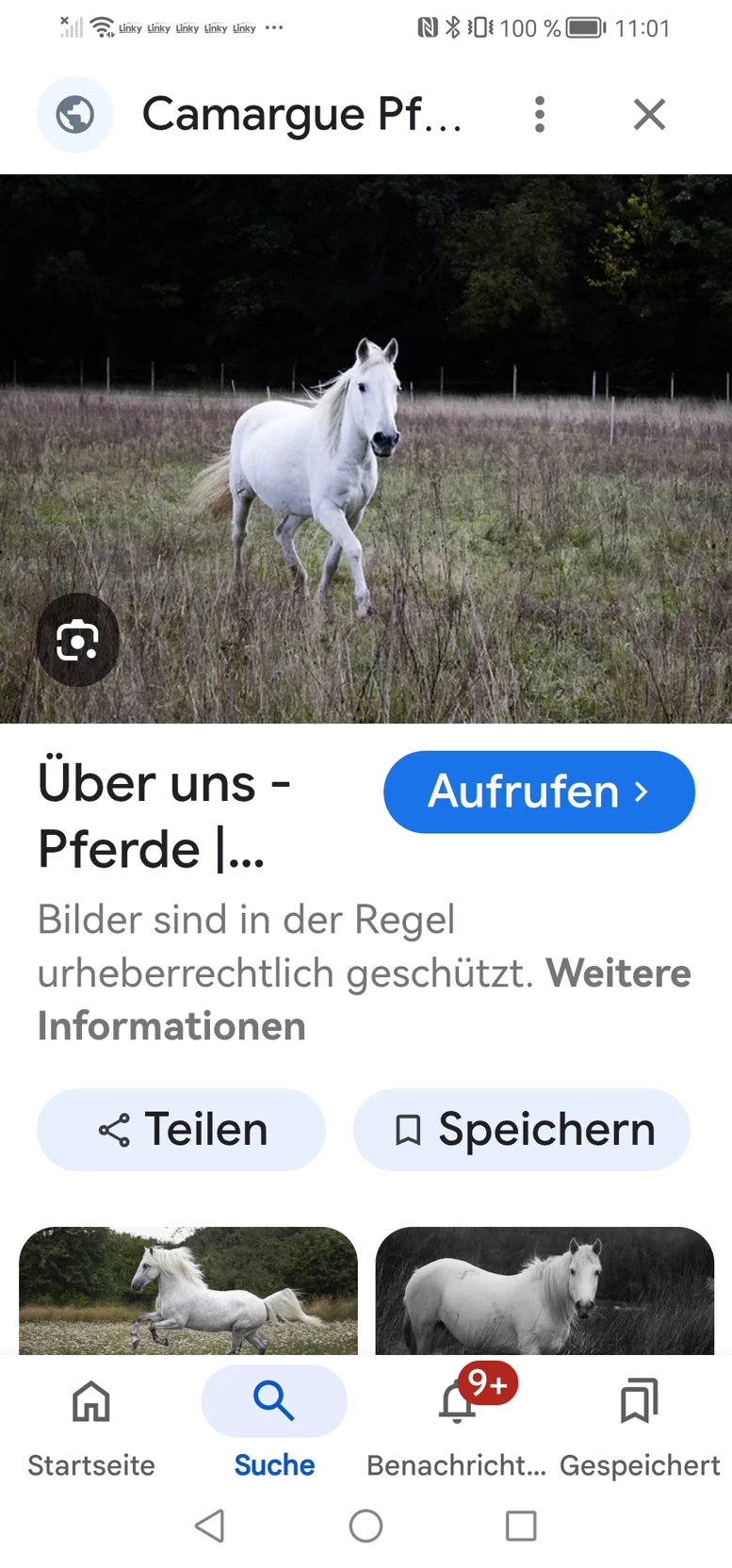Go back with the system back button
The height and width of the screenshot is (1568, 732).
[209, 1526]
